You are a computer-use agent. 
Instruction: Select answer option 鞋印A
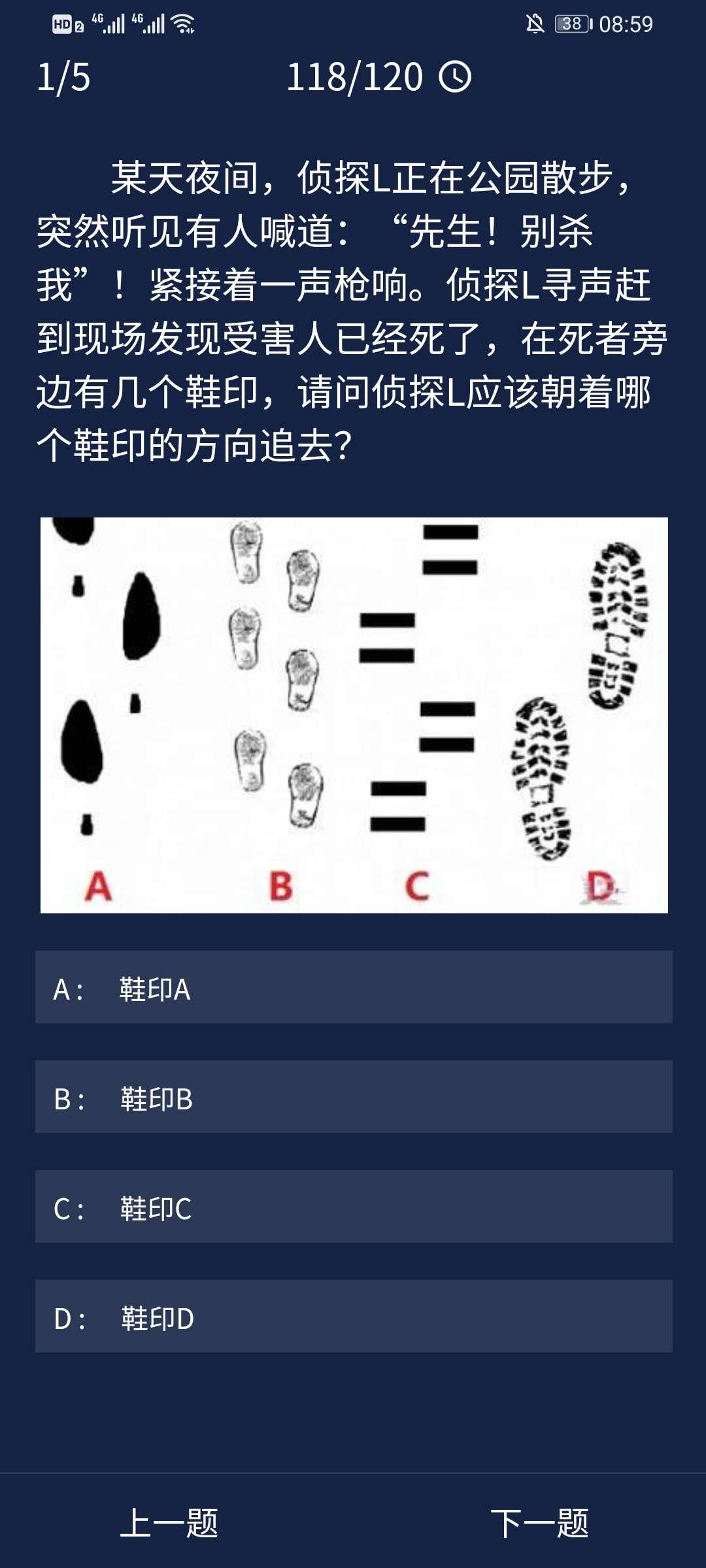[x=353, y=987]
